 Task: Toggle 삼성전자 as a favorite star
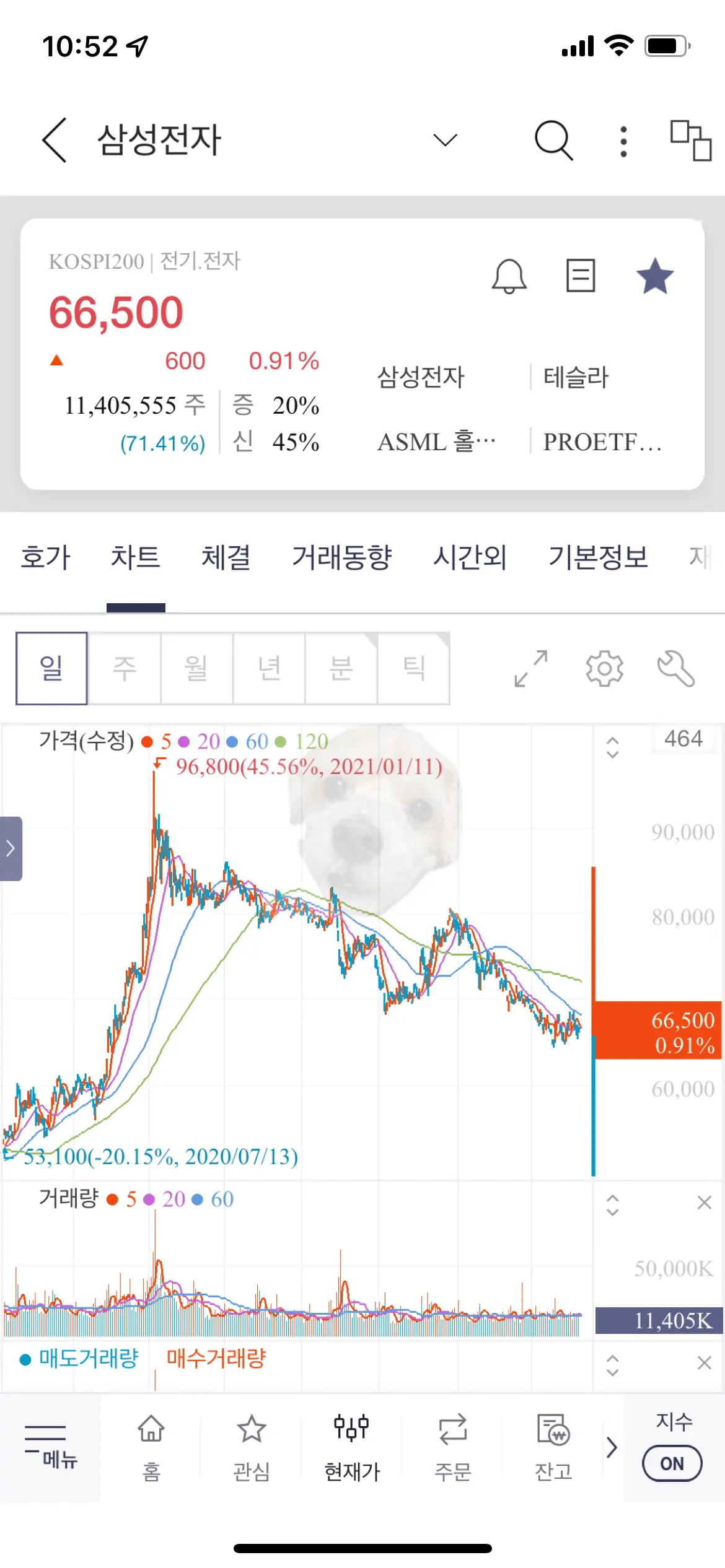coord(654,277)
